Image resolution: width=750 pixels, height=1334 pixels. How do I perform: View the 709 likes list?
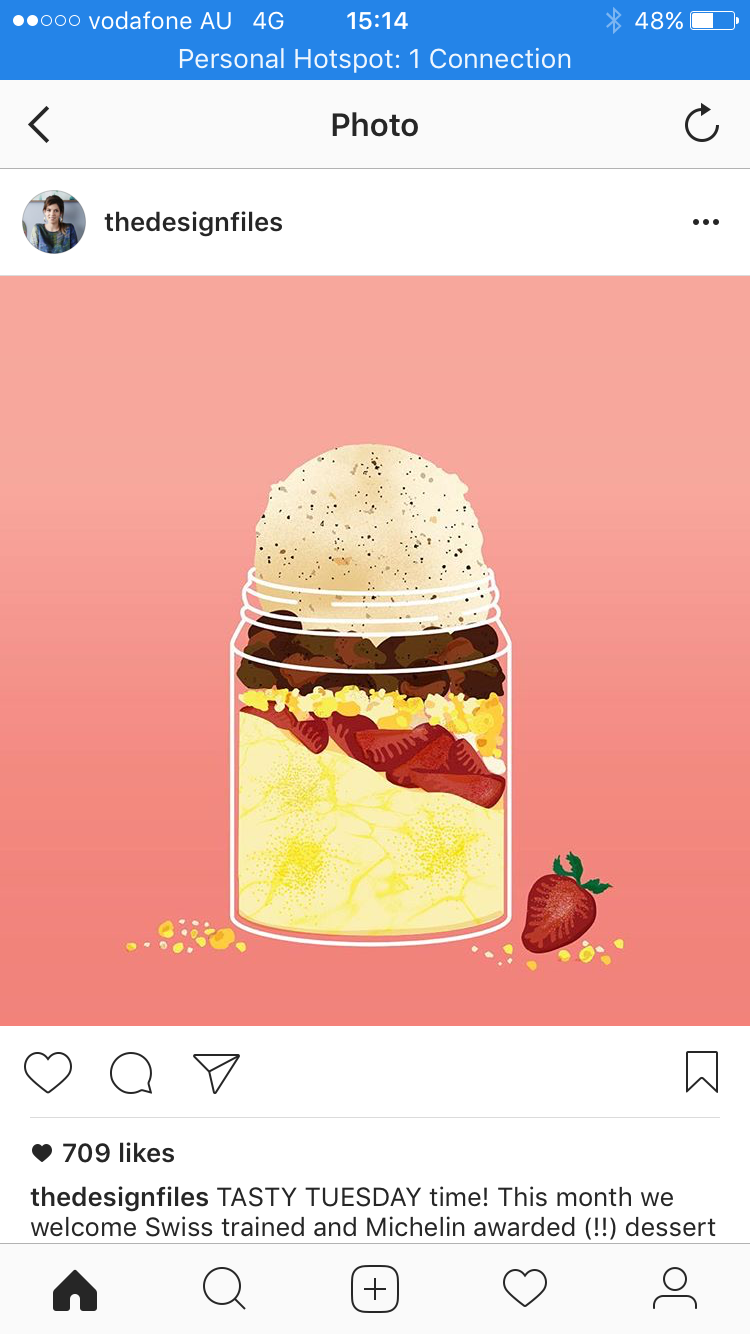coord(117,1153)
